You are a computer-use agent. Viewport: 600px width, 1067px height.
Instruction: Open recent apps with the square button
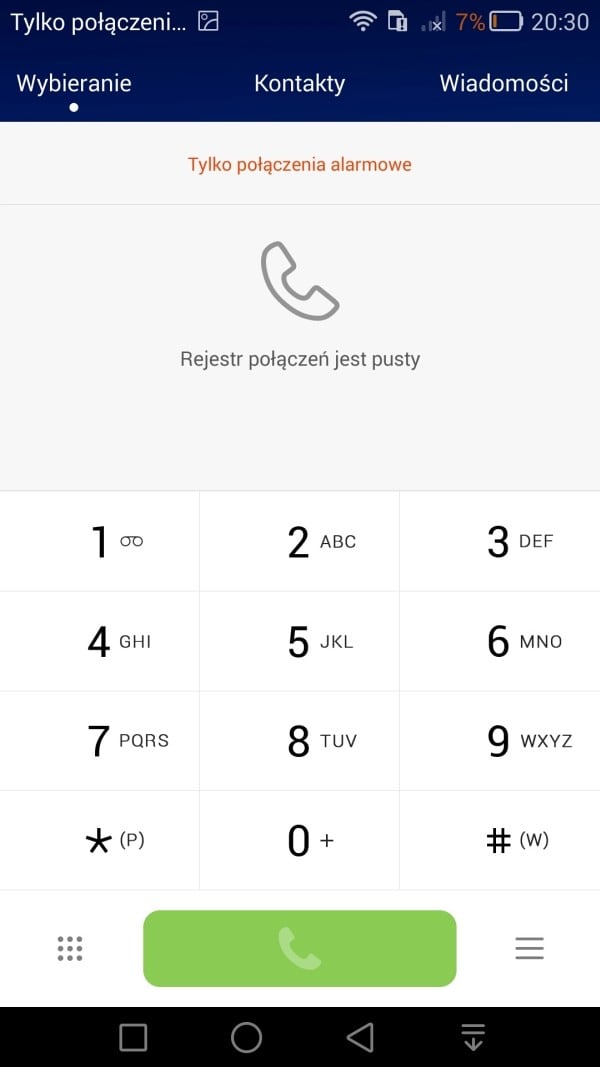tap(133, 1038)
